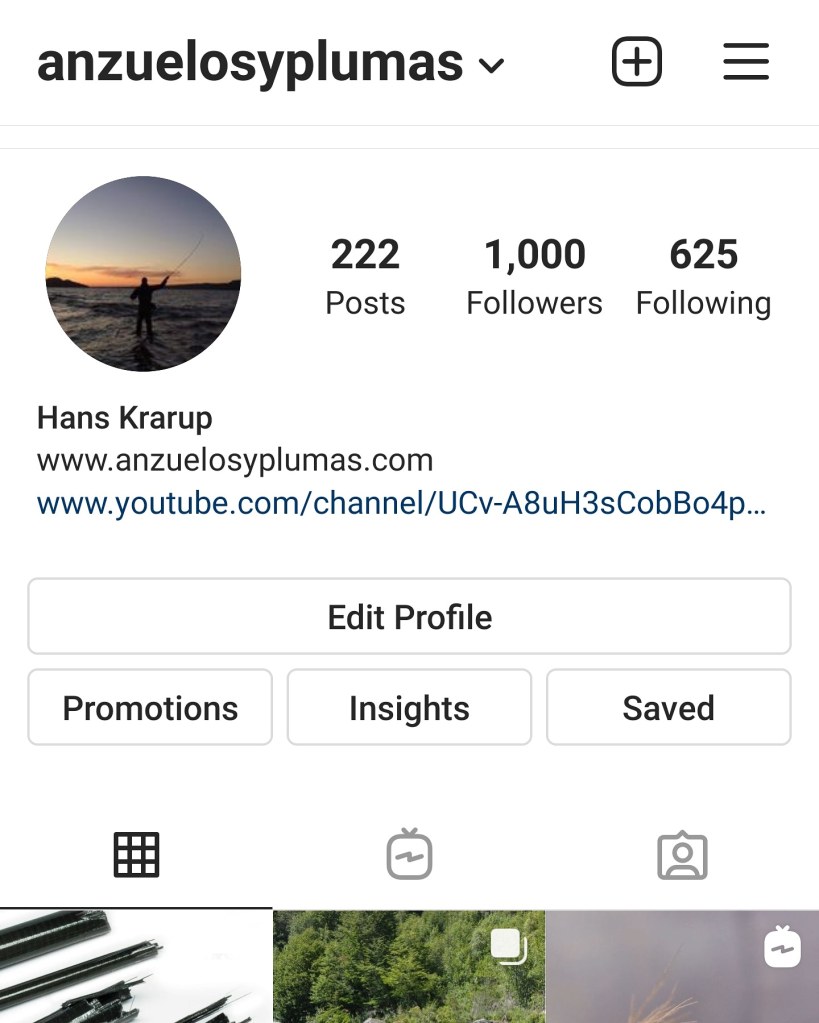Open the black tools post thumbnail

click(x=135, y=968)
